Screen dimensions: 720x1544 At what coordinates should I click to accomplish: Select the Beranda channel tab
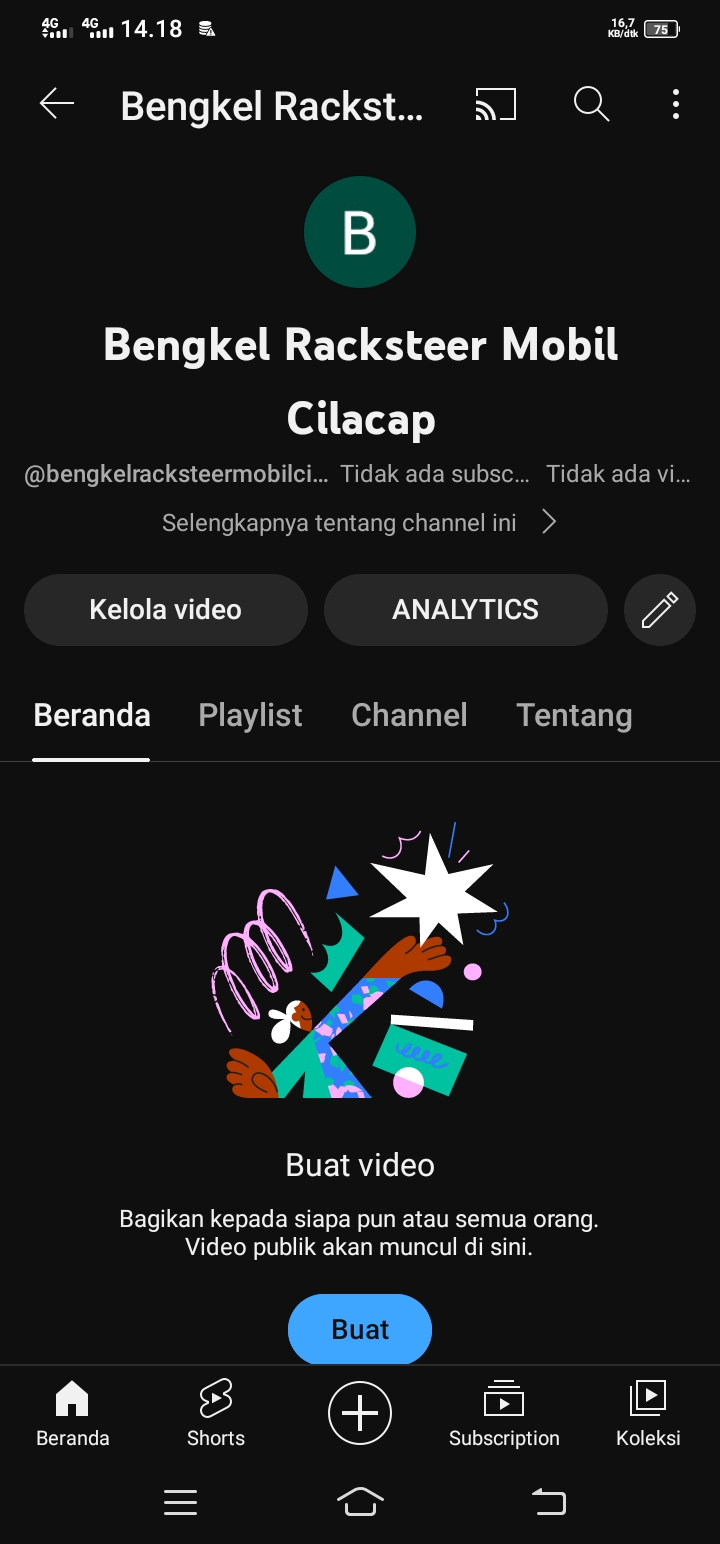[x=92, y=715]
